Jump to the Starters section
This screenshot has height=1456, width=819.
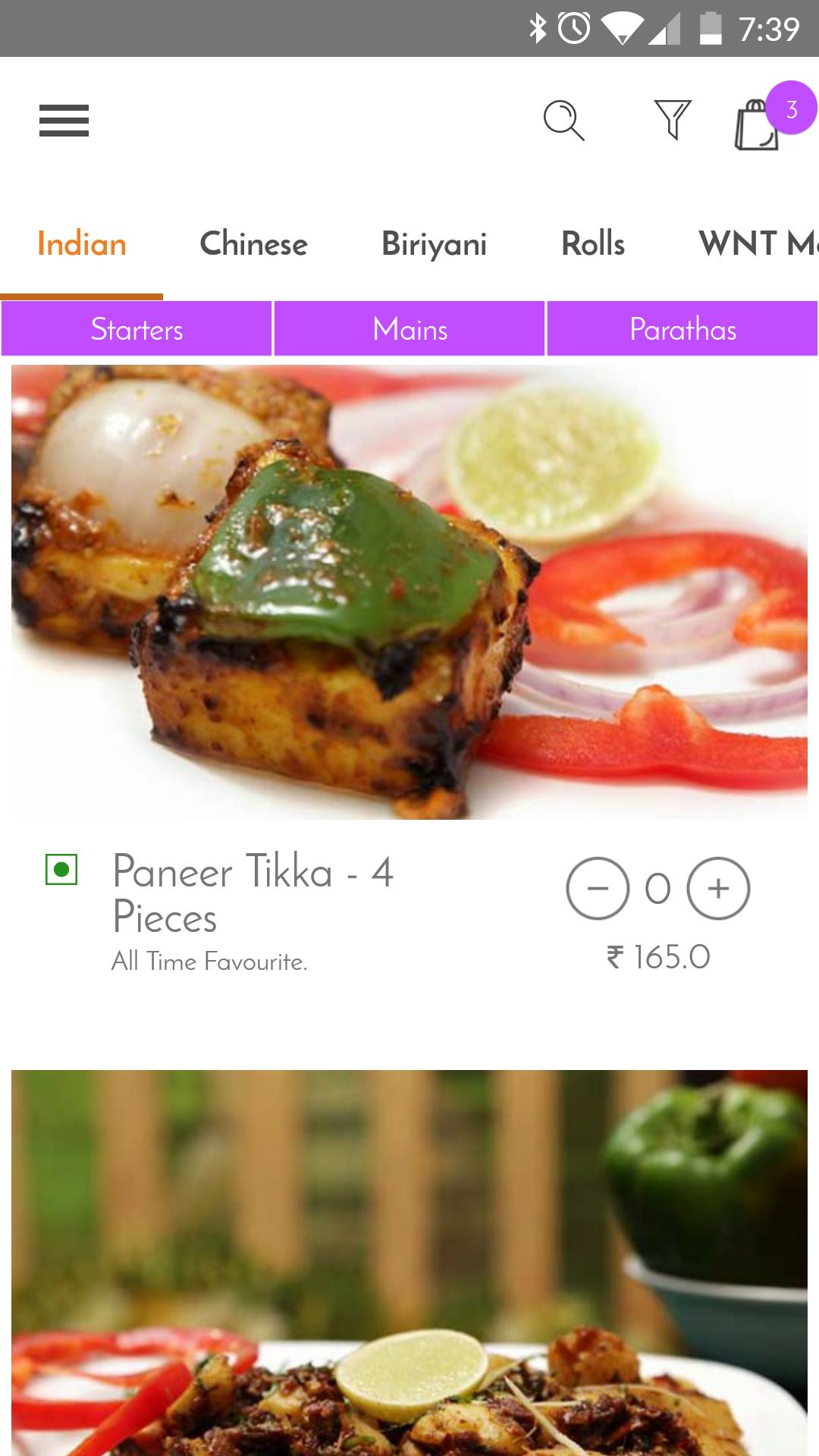(x=136, y=329)
